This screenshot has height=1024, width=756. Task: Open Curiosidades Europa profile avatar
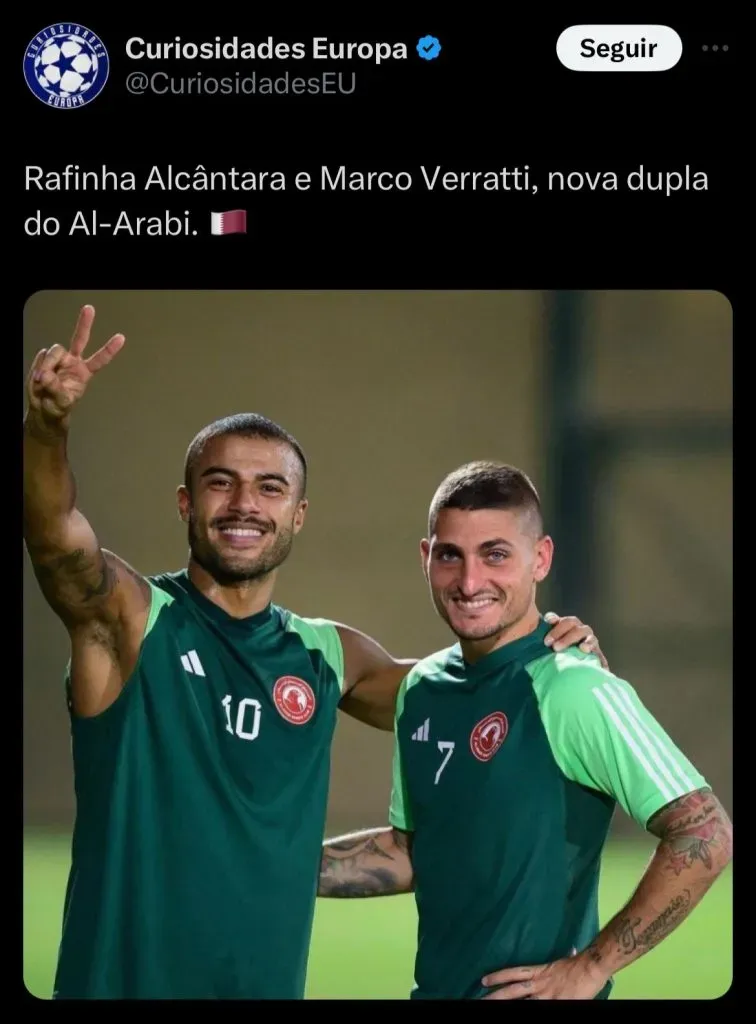point(66,65)
